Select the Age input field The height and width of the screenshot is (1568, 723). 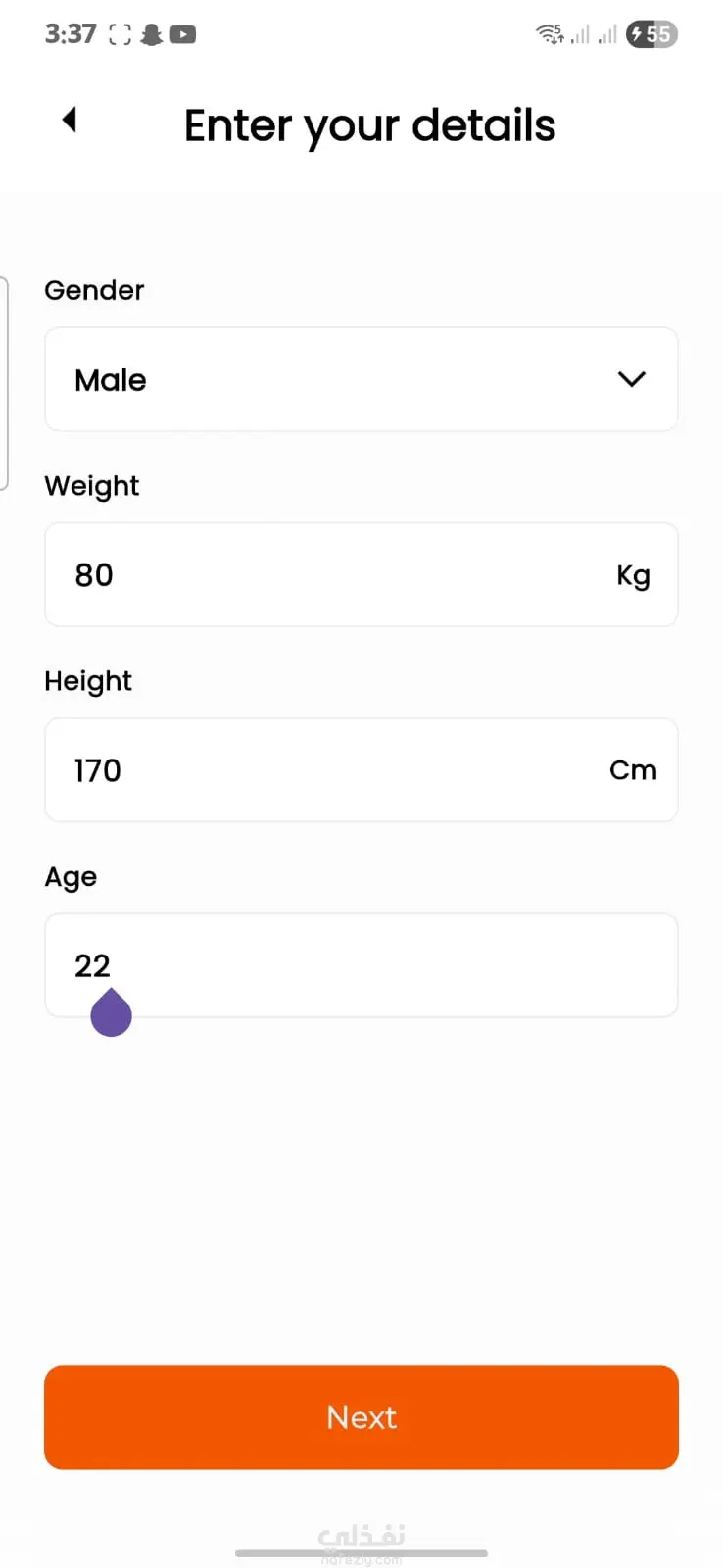tap(361, 965)
